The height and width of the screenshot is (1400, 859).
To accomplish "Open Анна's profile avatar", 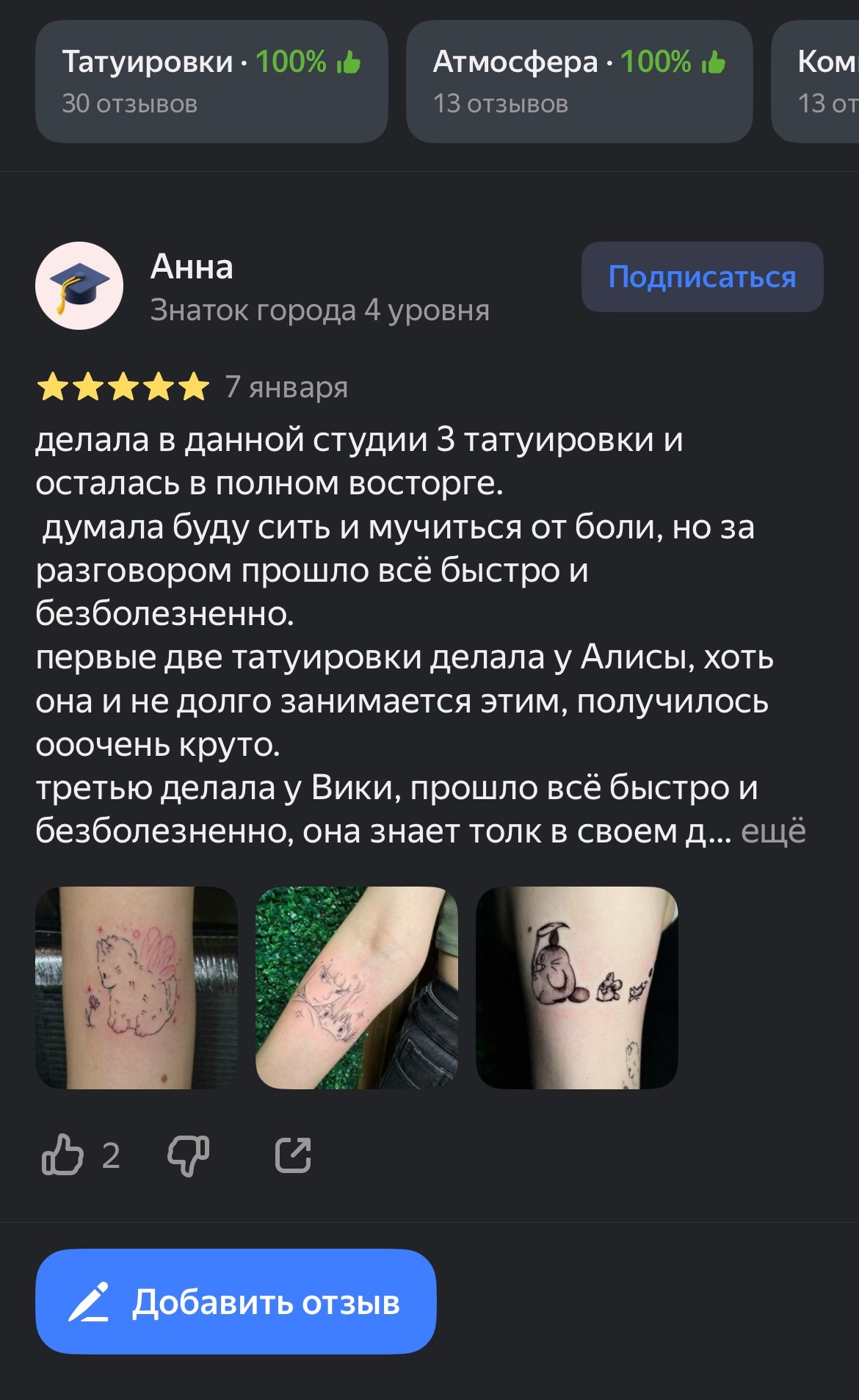I will click(x=79, y=286).
